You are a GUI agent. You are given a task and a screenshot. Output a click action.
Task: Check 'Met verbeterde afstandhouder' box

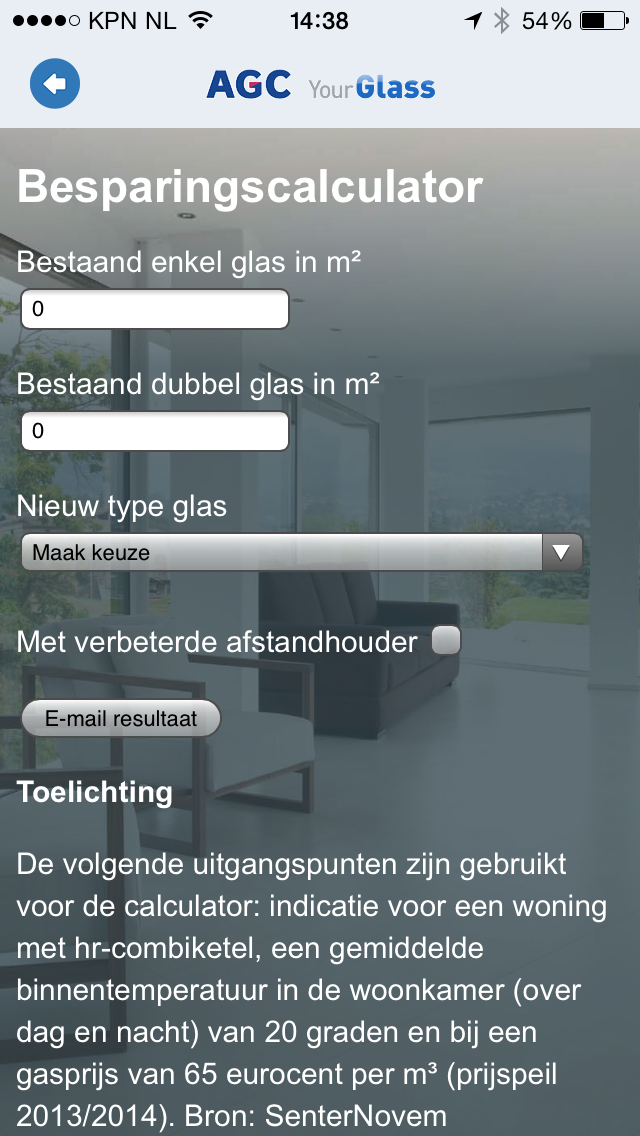pyautogui.click(x=446, y=640)
